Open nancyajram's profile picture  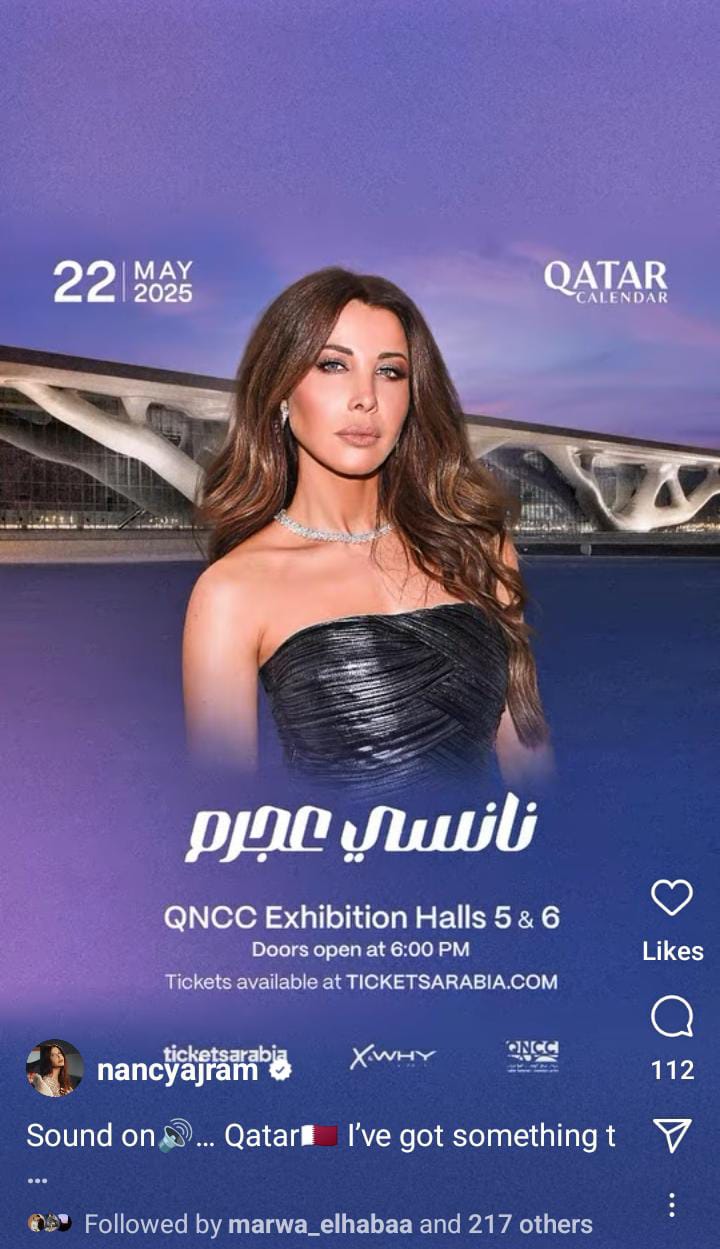click(x=54, y=1068)
